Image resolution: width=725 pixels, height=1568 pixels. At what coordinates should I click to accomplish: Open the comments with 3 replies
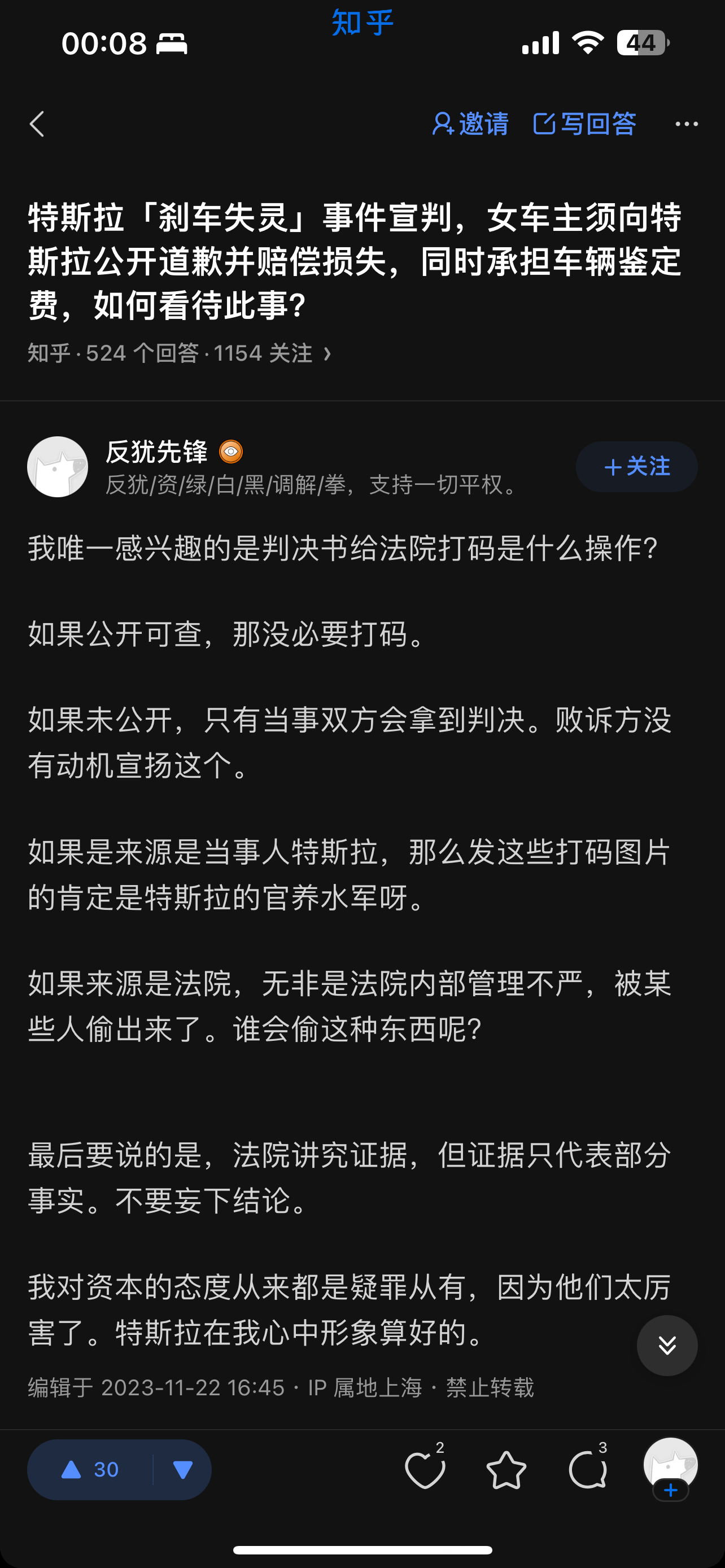click(x=588, y=1469)
